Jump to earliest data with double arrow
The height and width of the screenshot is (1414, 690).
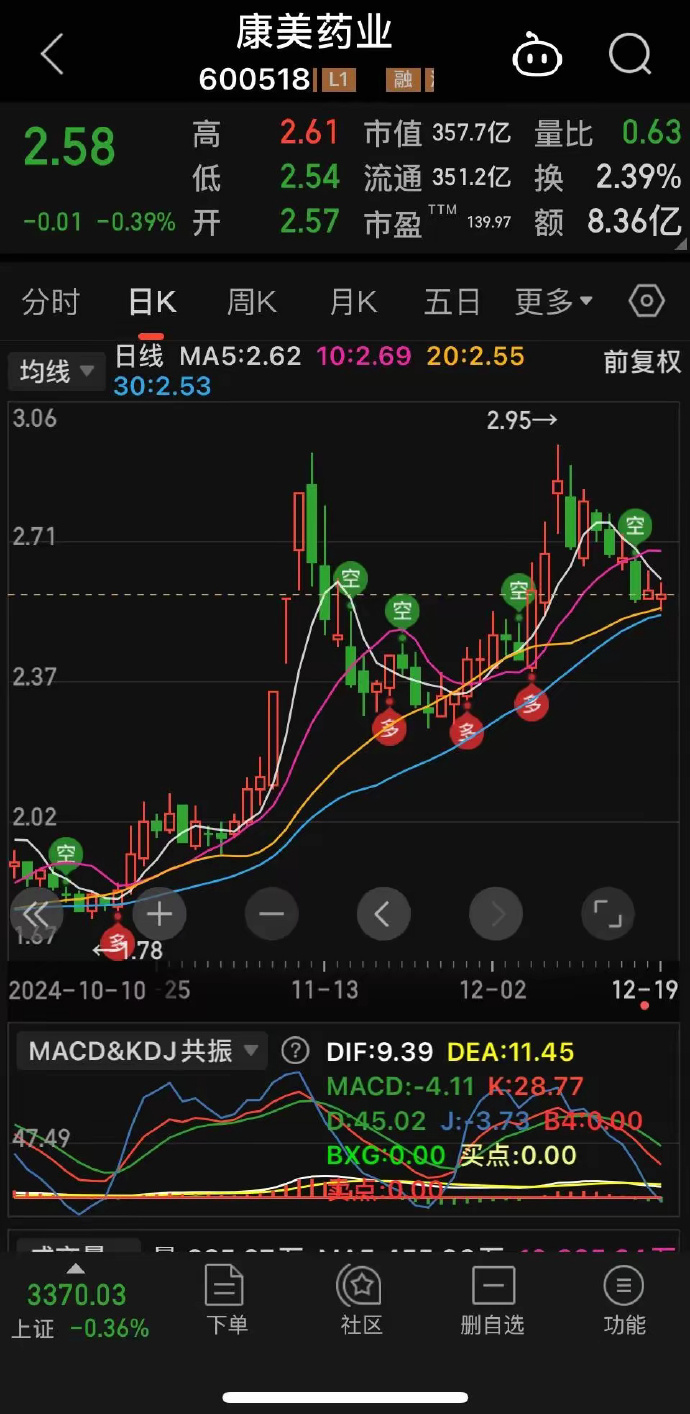pos(36,913)
